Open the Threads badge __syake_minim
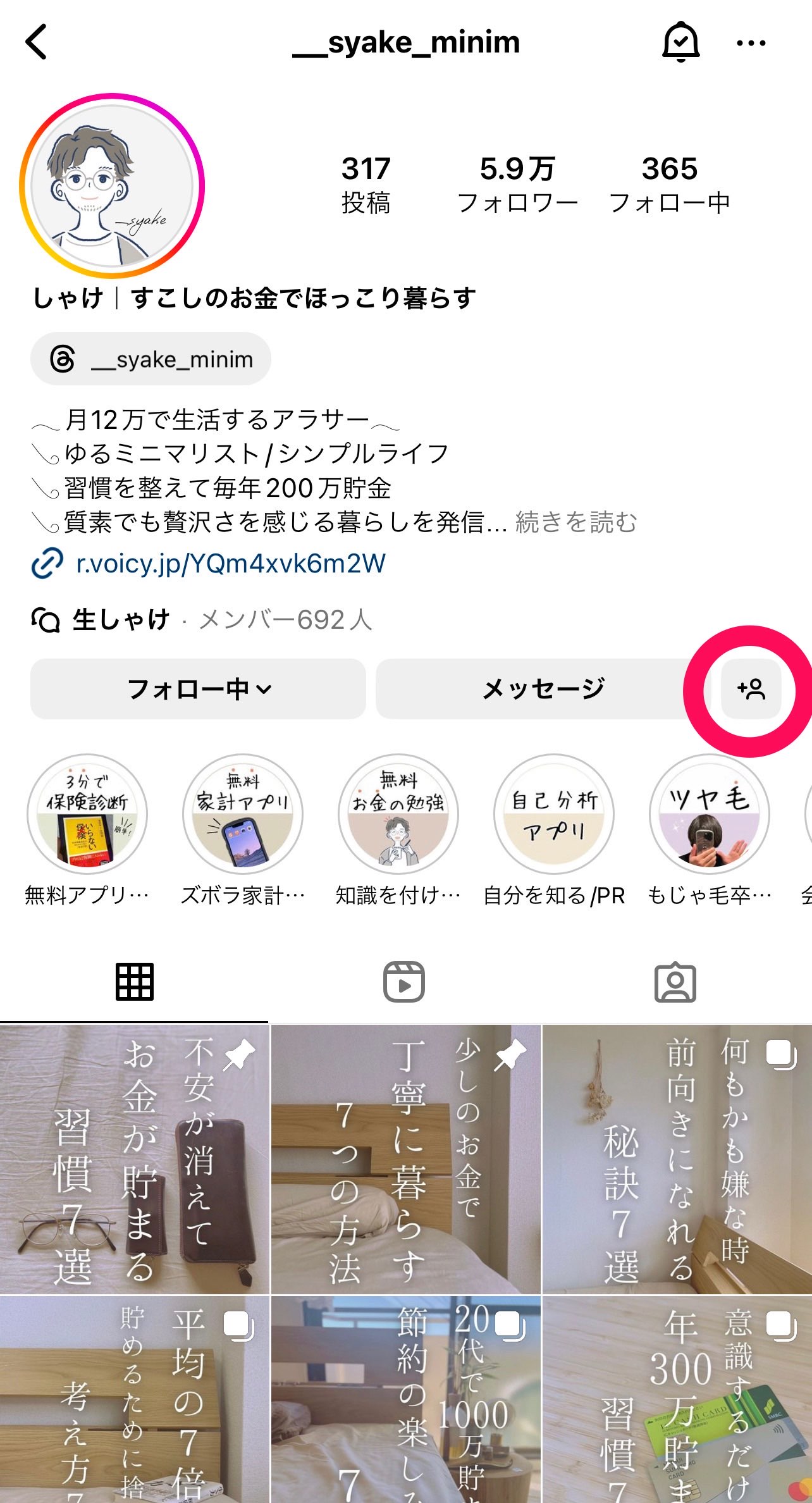Viewport: 812px width, 1503px height. pyautogui.click(x=151, y=359)
